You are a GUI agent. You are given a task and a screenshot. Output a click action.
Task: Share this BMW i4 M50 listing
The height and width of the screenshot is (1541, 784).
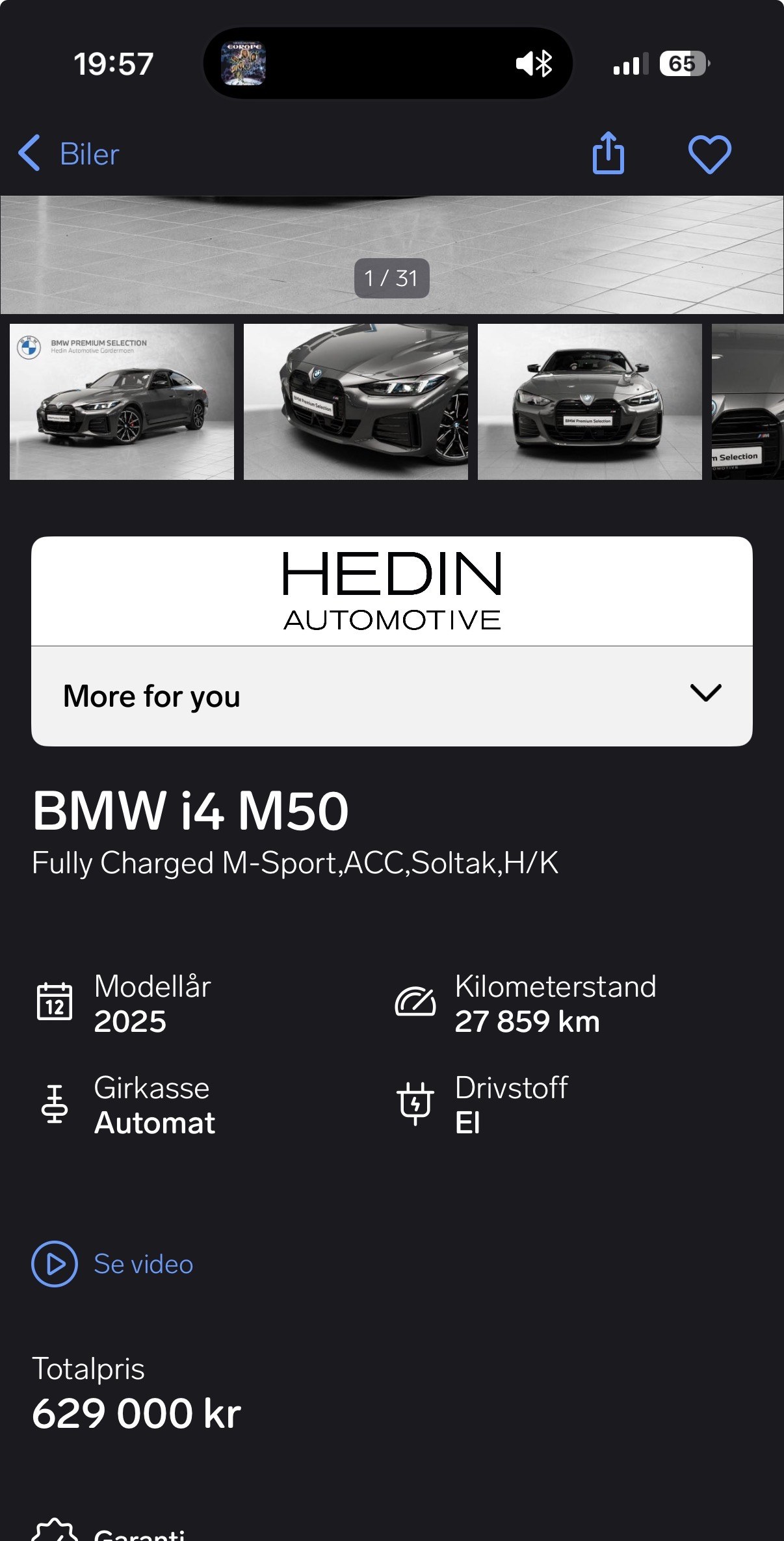point(608,153)
